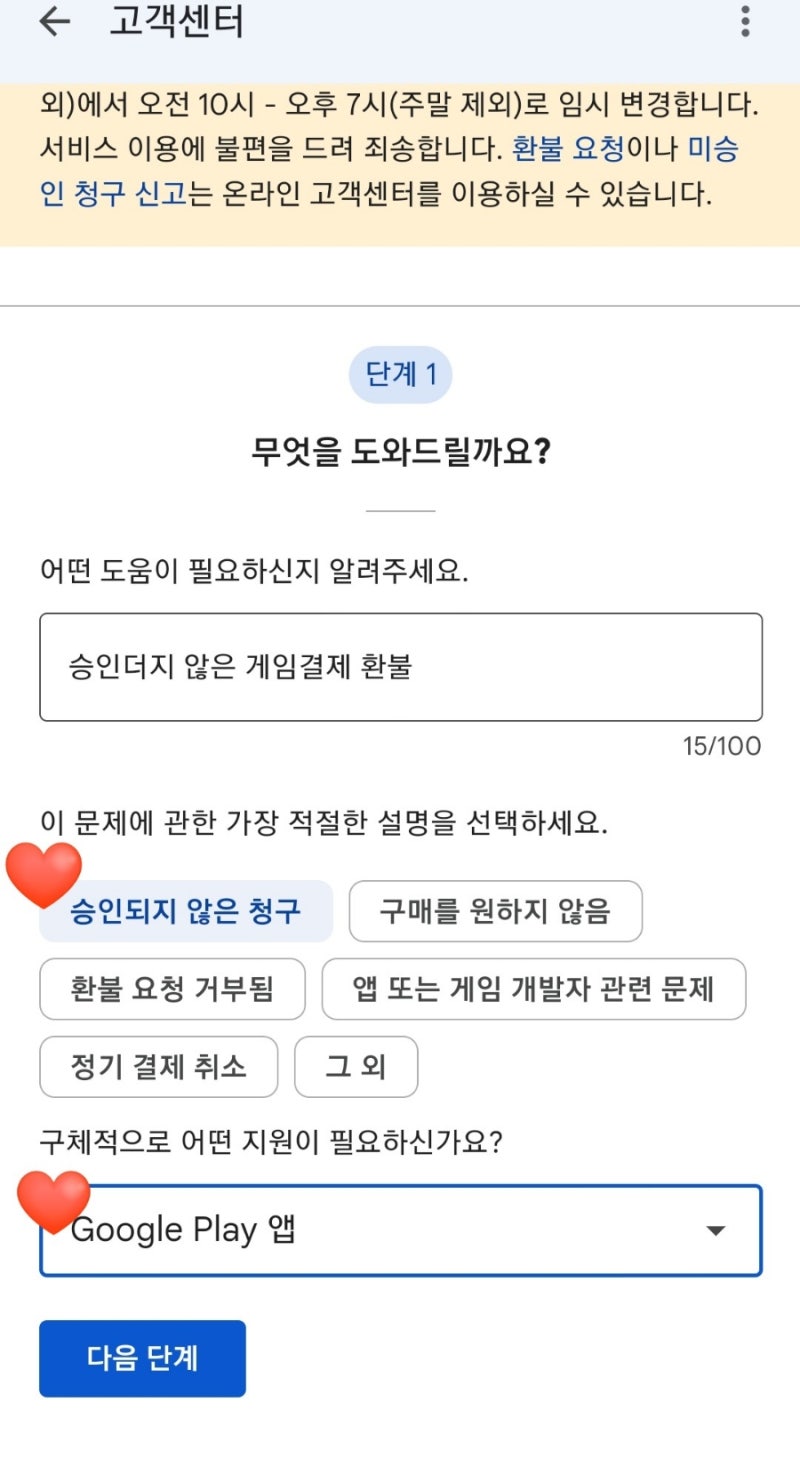Click the dropdown arrow beside Google Play 앱
Viewport: 800px width, 1458px height.
click(716, 1231)
